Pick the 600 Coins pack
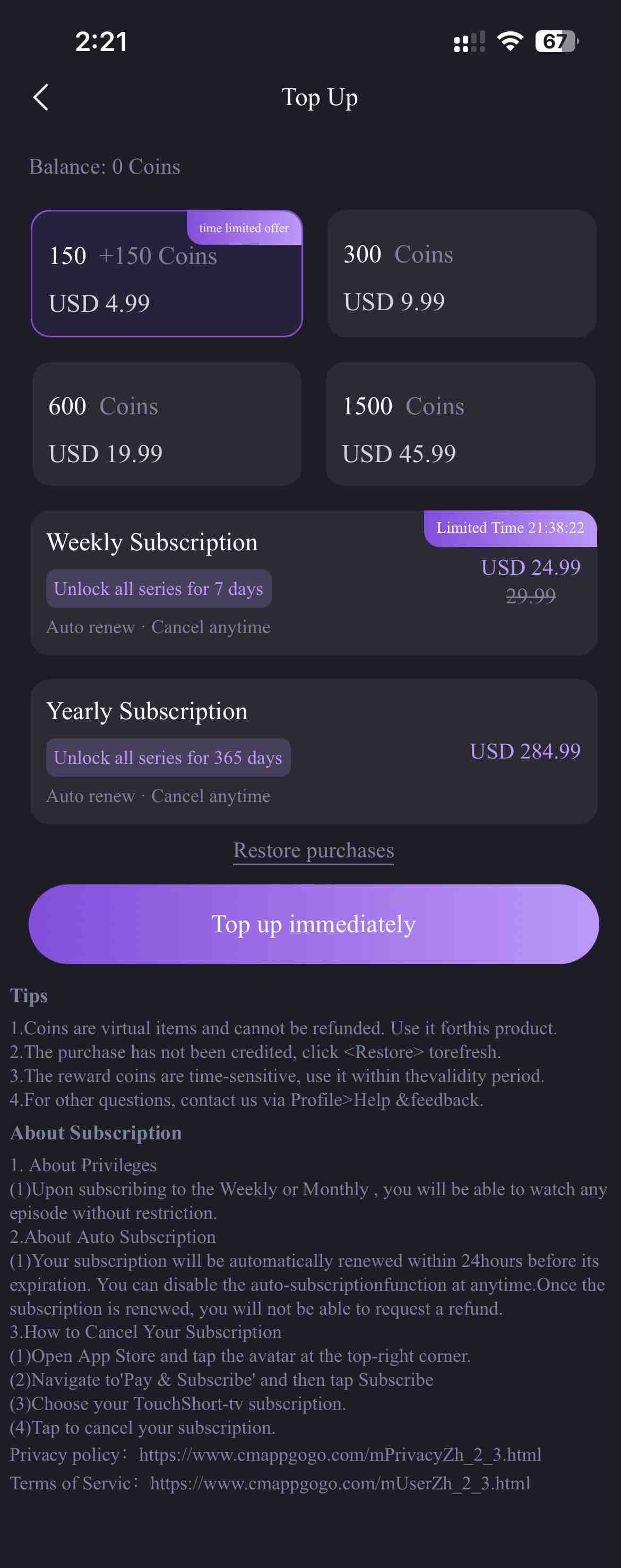This screenshot has height=1568, width=621. coord(167,424)
